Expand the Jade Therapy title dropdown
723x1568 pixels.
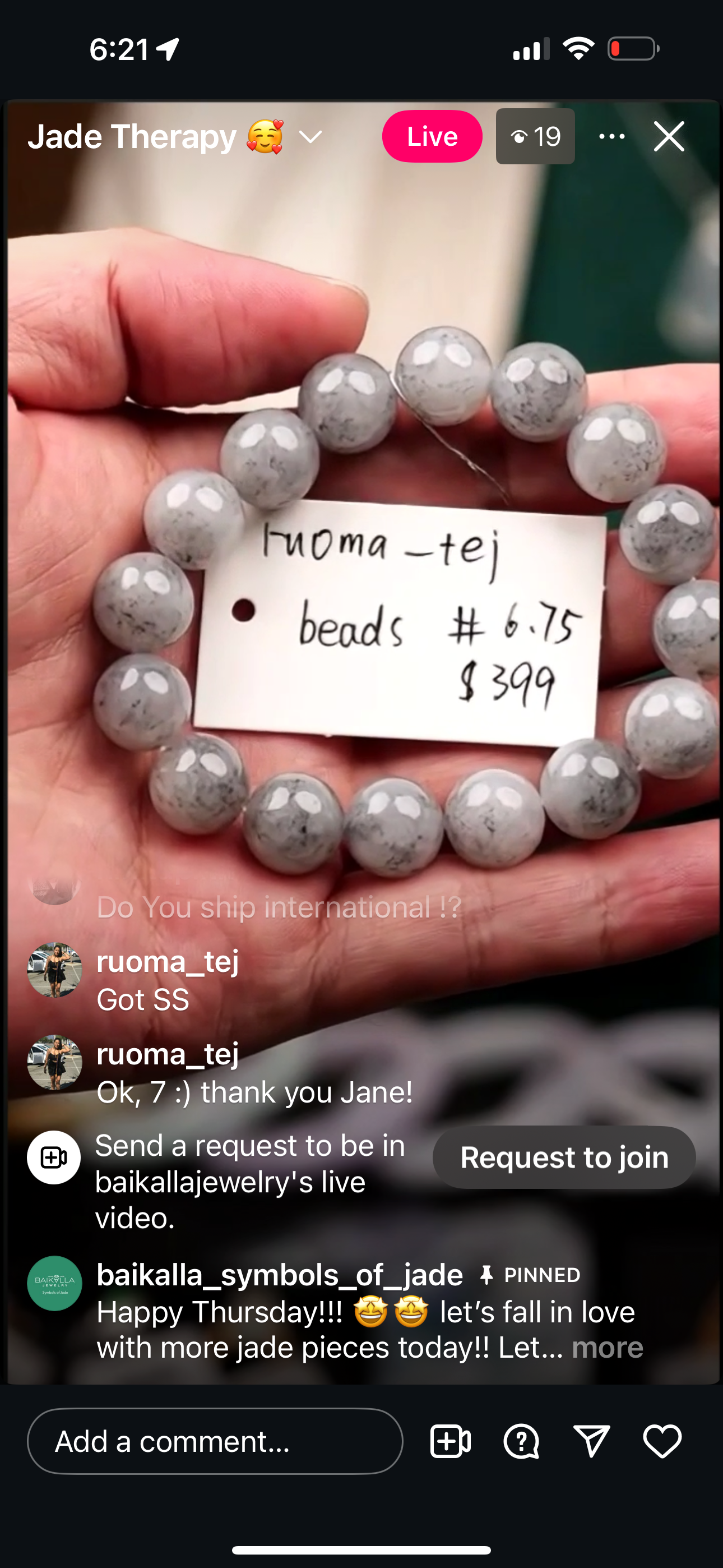click(310, 137)
